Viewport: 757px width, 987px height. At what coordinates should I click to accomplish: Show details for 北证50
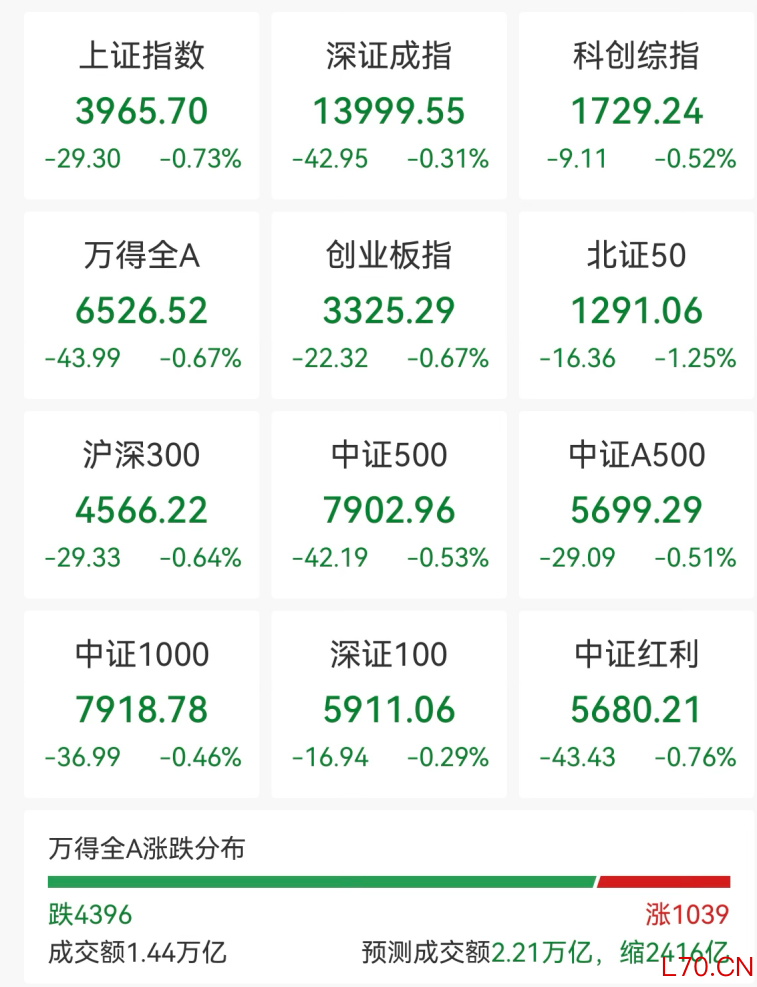pyautogui.click(x=636, y=306)
